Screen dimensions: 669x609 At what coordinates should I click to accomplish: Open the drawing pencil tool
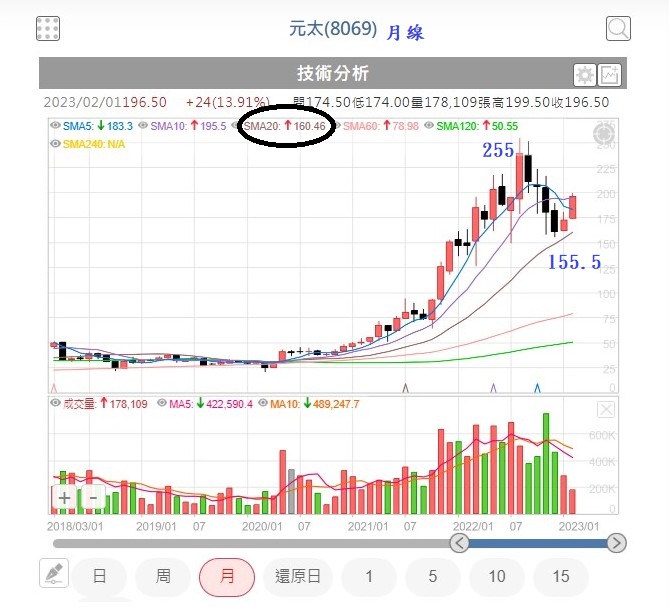54,573
